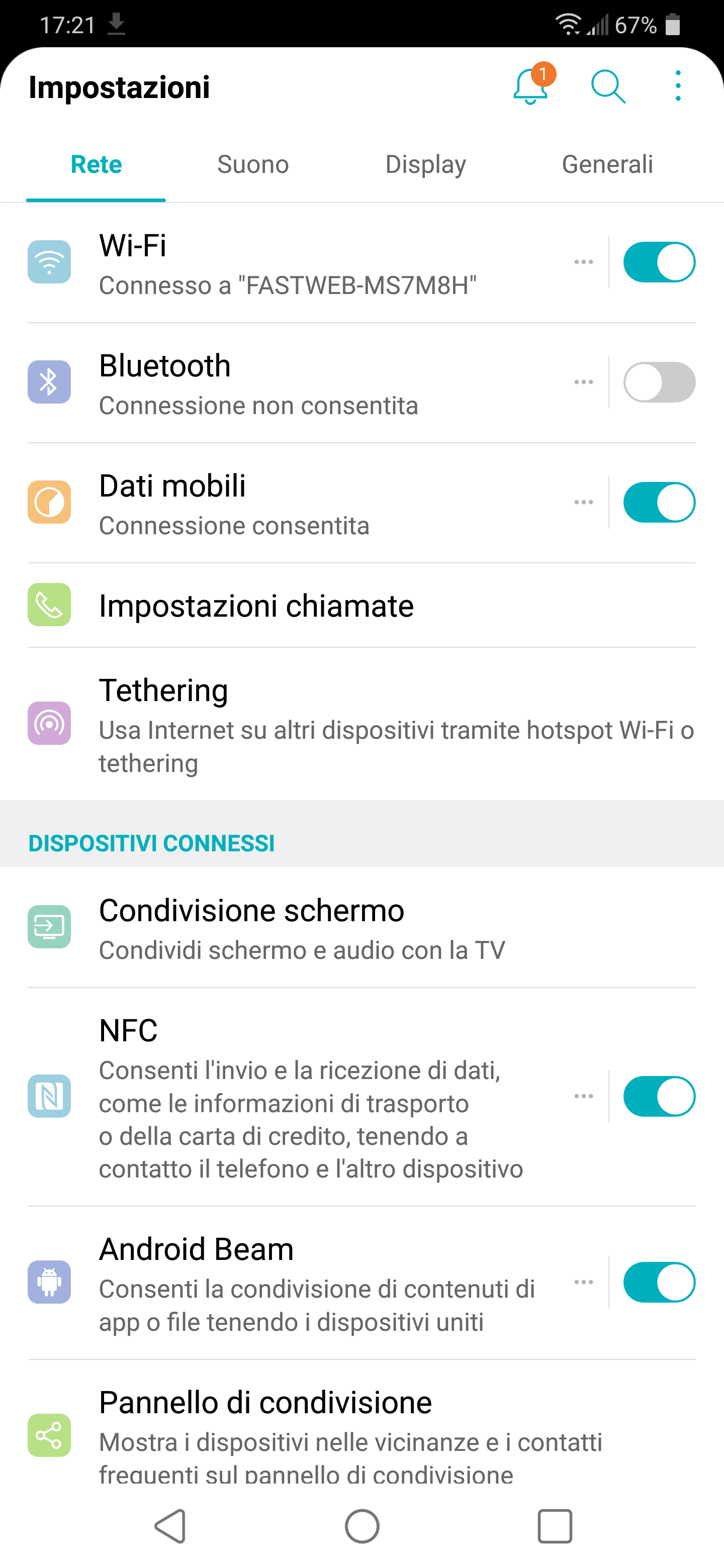
Task: Open Impostazioni chiamate
Action: pos(361,606)
